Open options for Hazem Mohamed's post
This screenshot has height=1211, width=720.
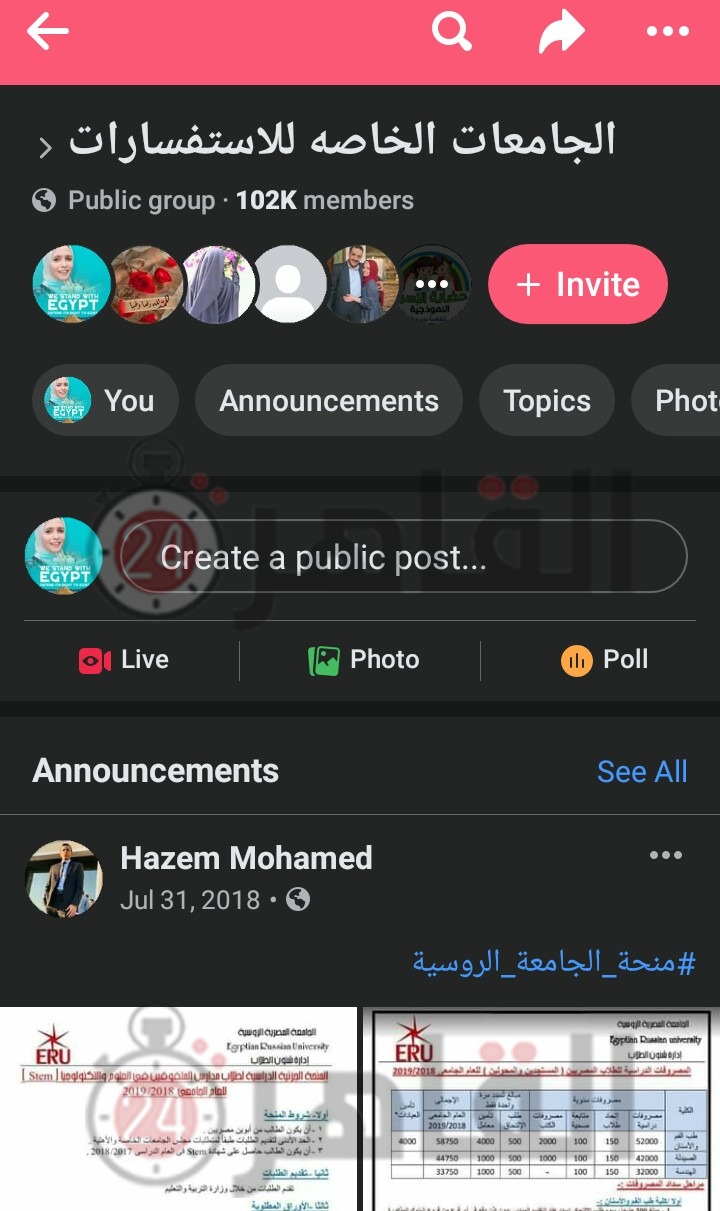point(666,856)
